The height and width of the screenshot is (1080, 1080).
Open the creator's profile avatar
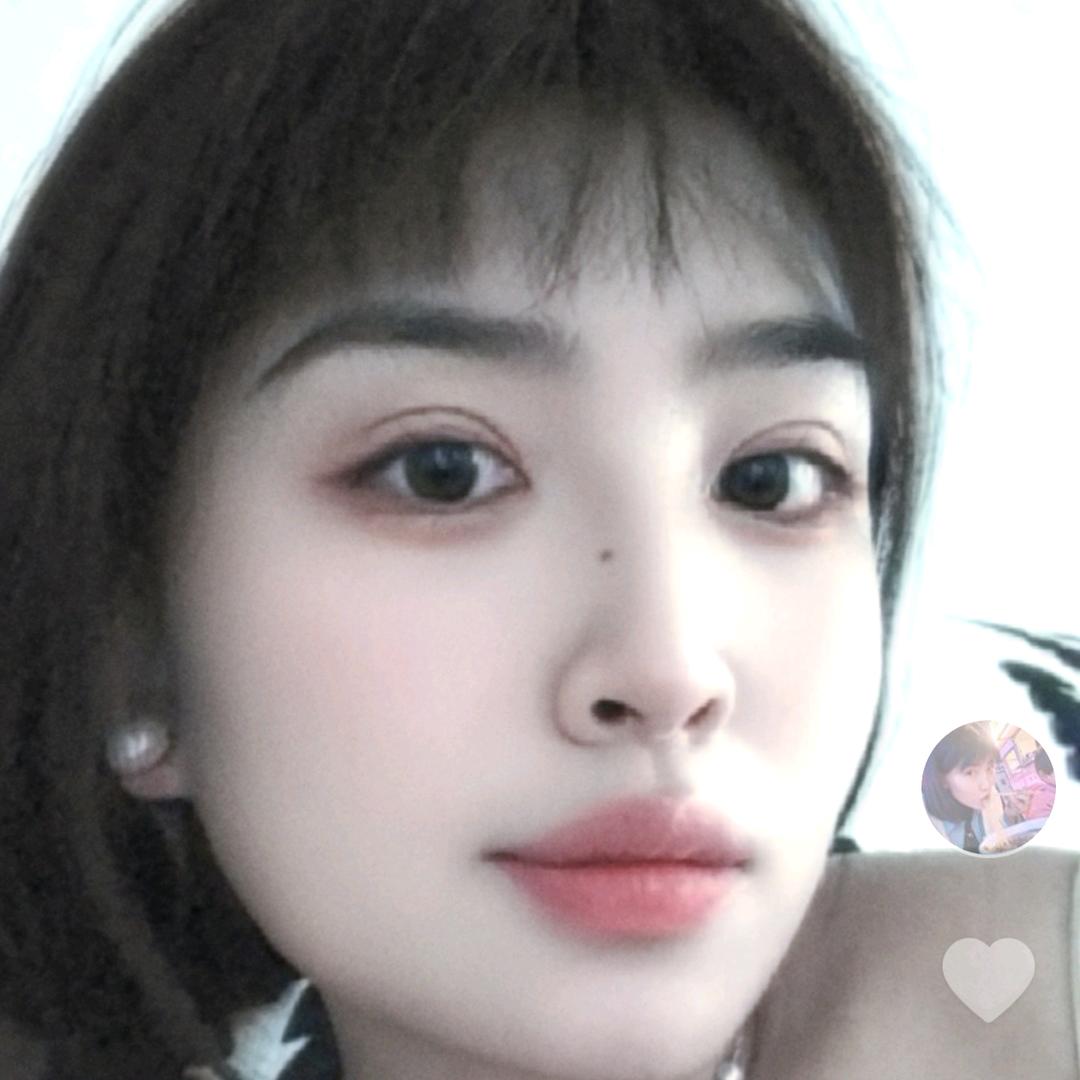[x=988, y=788]
